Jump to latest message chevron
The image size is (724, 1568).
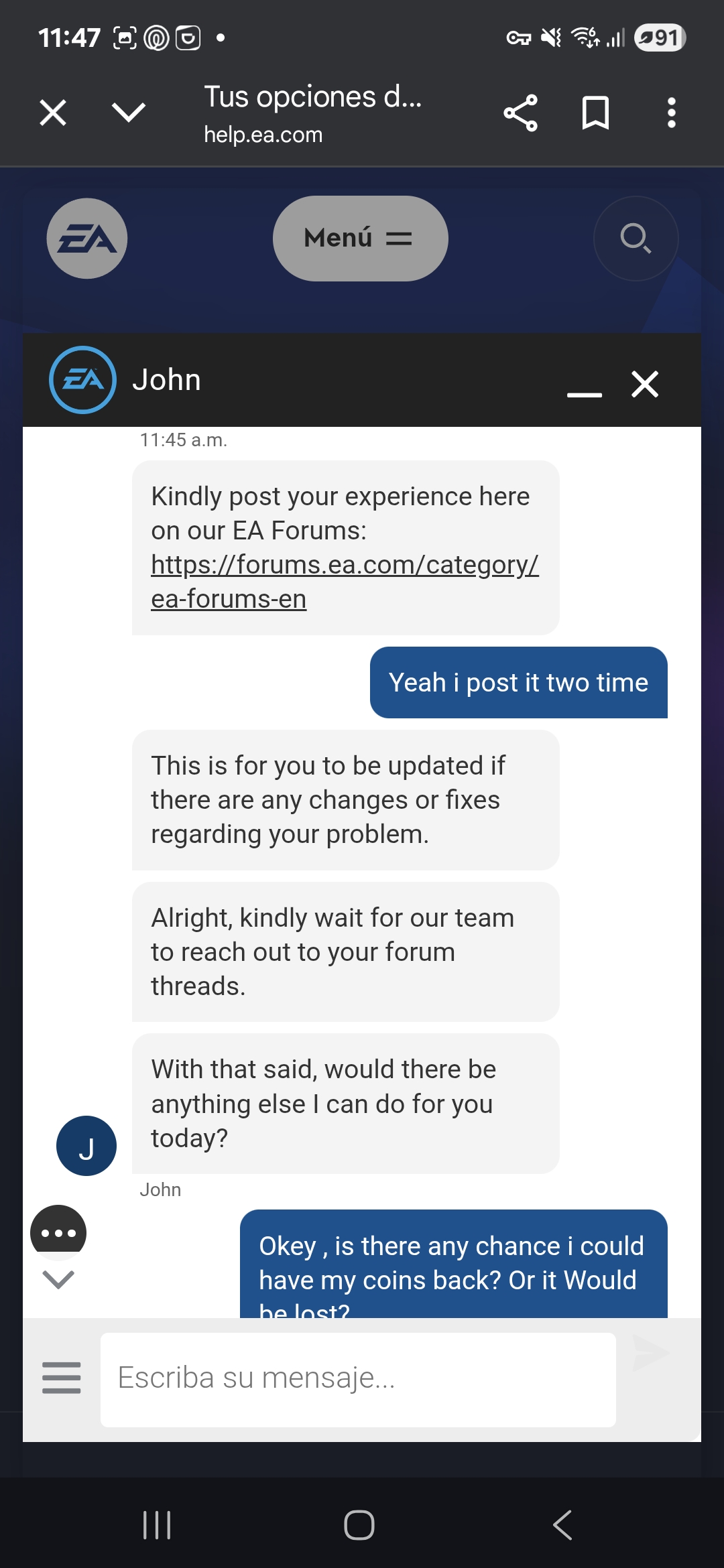(x=58, y=1279)
